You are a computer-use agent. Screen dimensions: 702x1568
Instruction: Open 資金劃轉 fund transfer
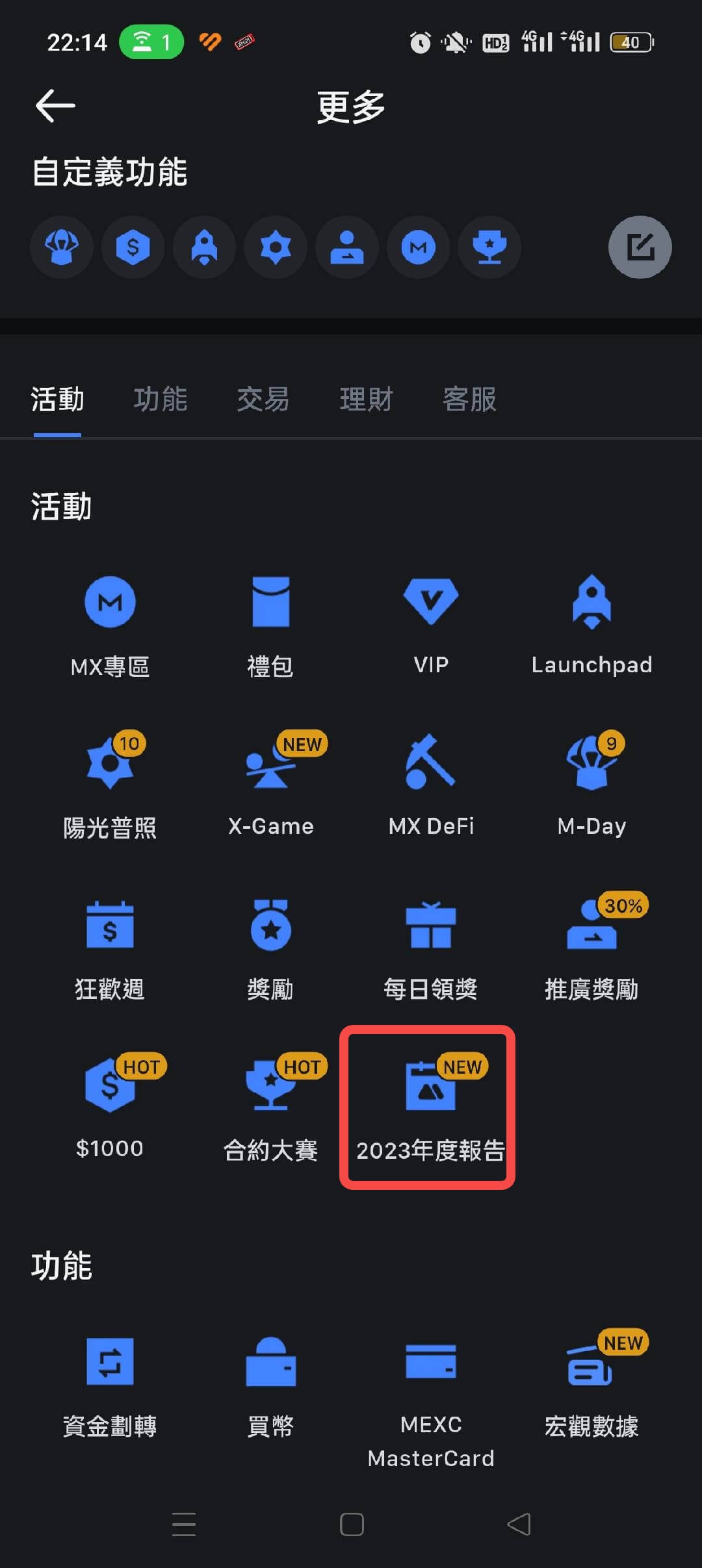click(x=110, y=1384)
